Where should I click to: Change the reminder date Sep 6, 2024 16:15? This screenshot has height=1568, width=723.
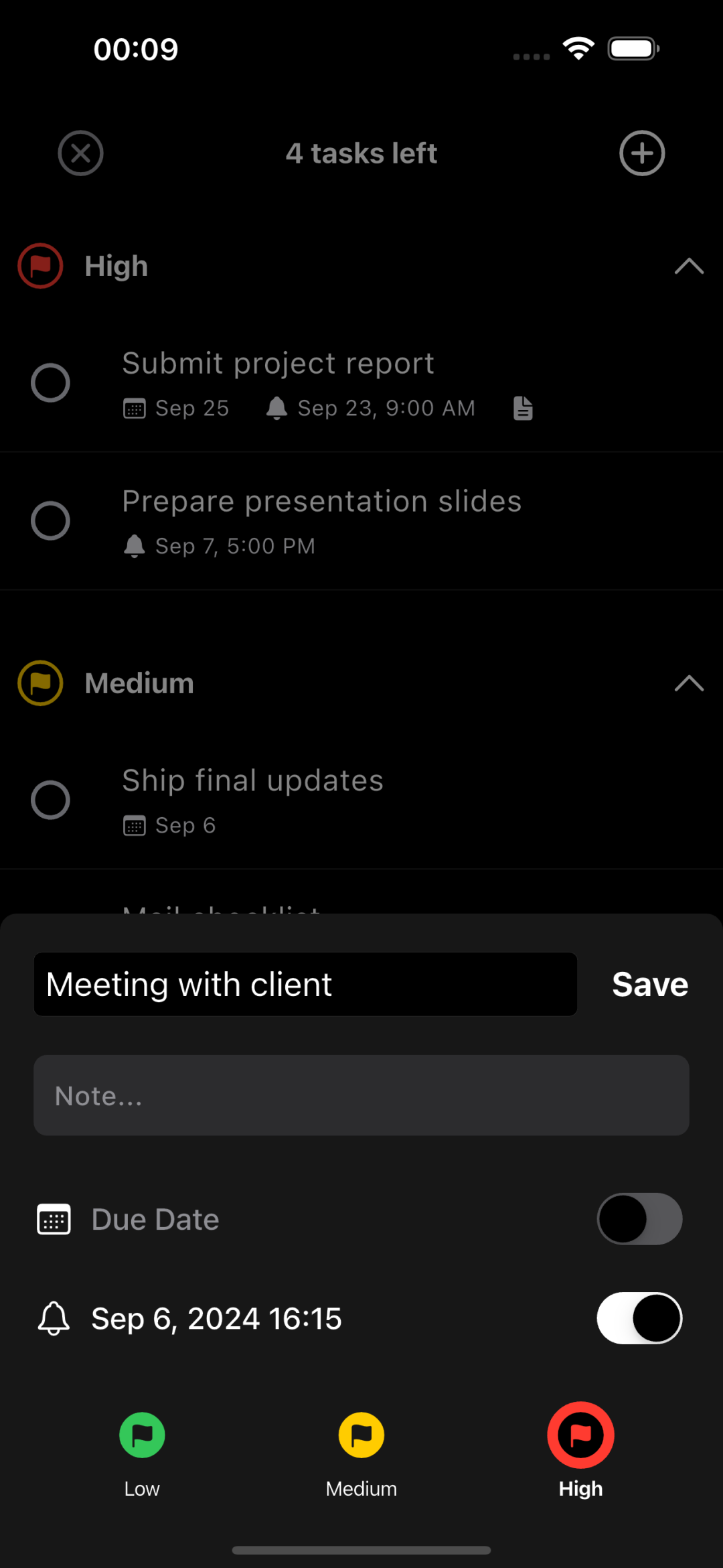click(216, 1318)
